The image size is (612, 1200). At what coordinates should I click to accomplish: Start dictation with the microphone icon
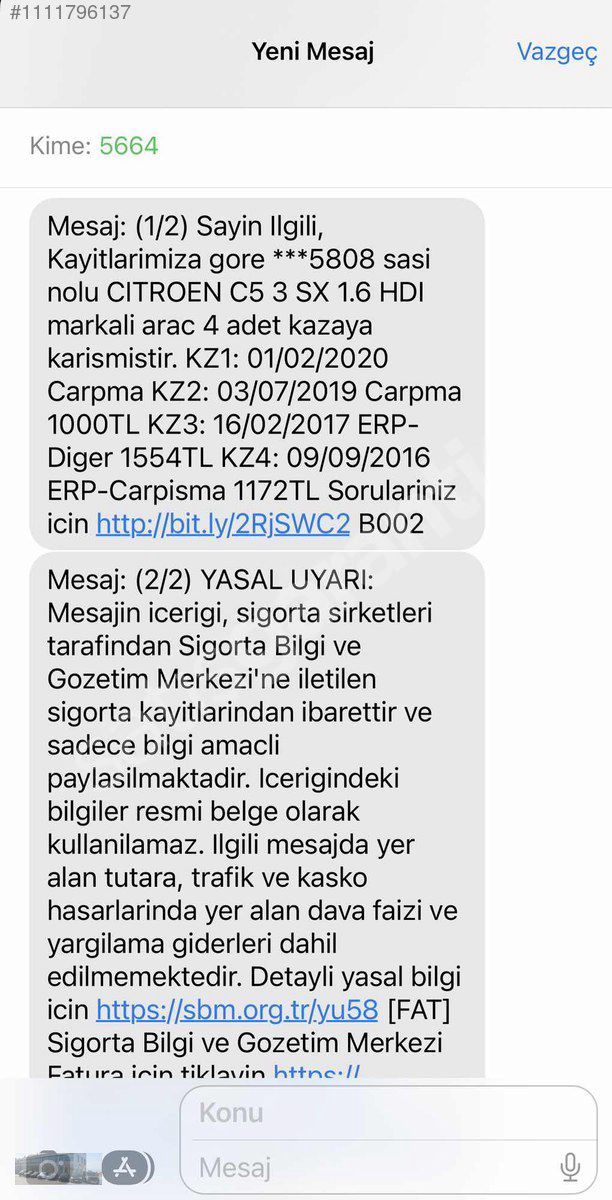pyautogui.click(x=571, y=1166)
